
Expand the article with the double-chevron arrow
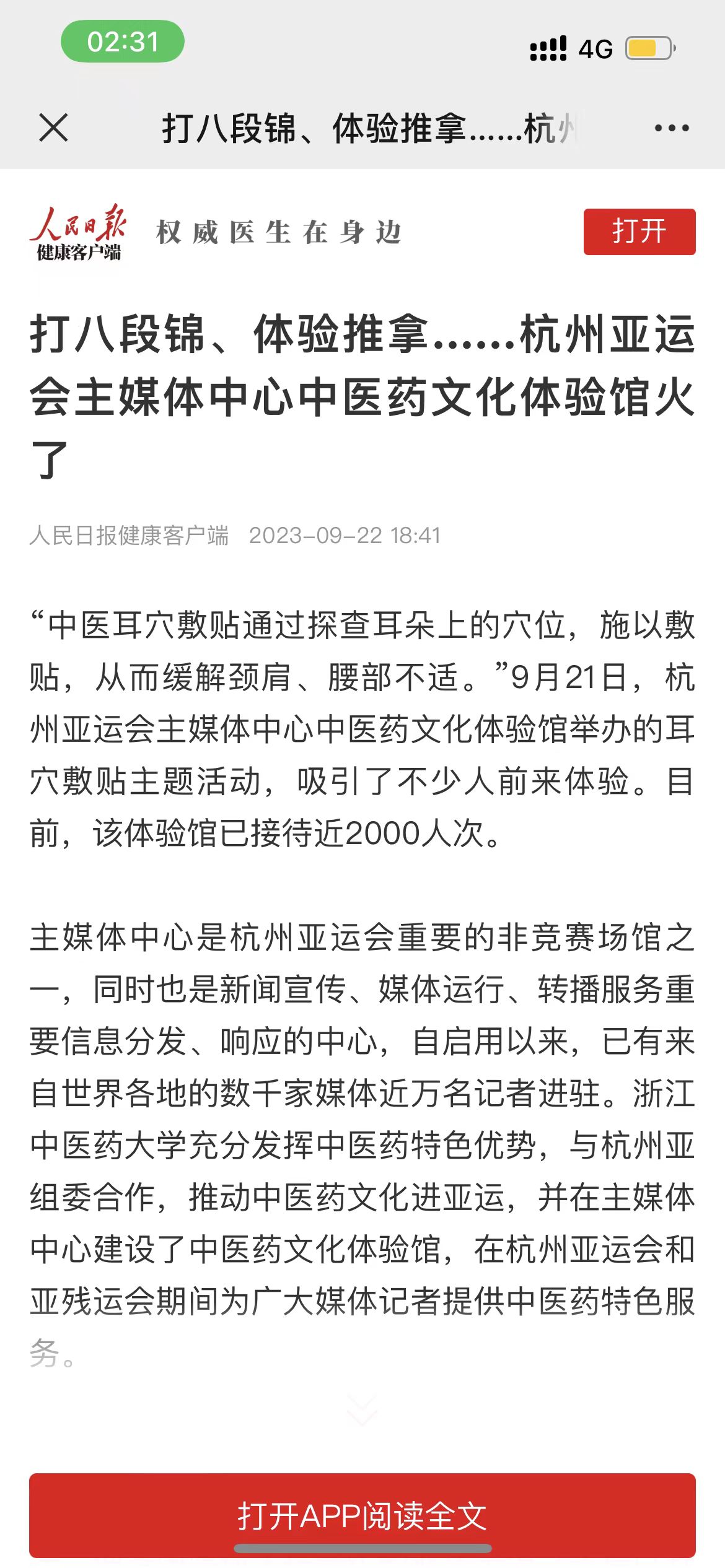[362, 1410]
